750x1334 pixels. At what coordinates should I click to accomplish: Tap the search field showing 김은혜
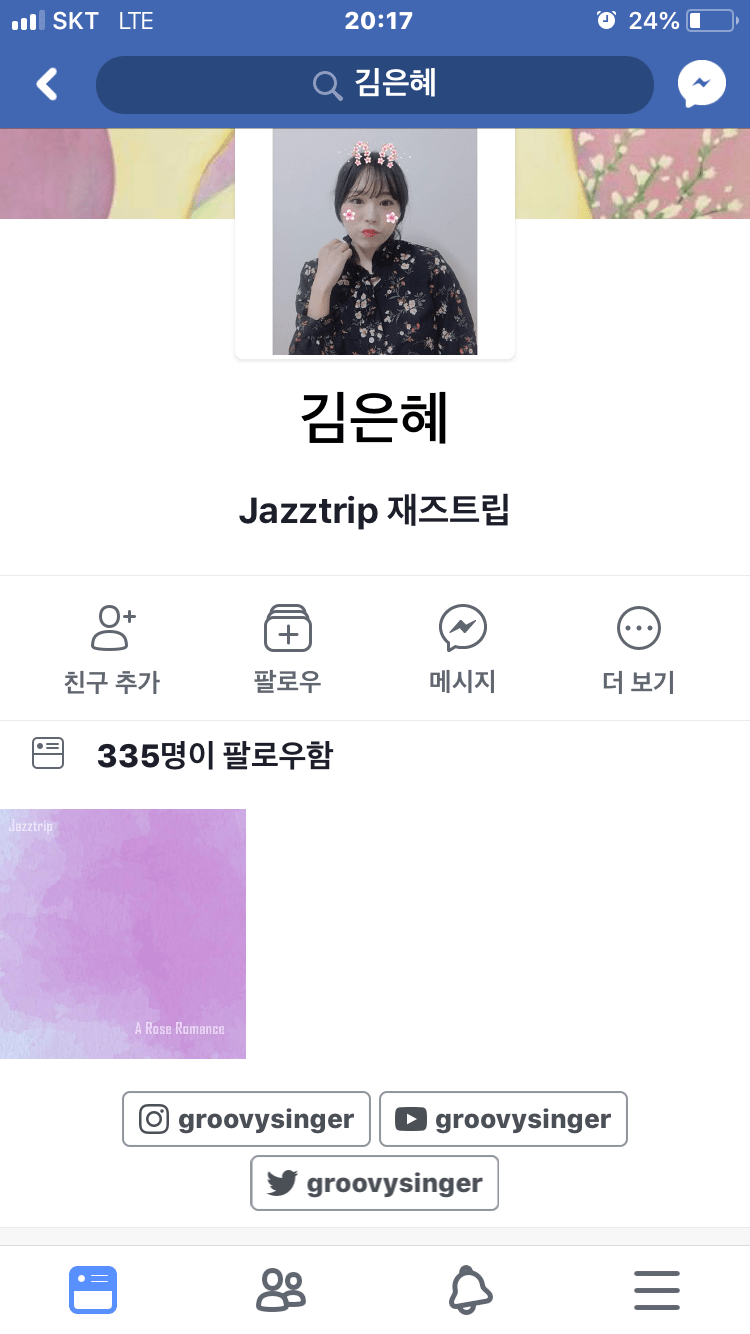tap(374, 84)
